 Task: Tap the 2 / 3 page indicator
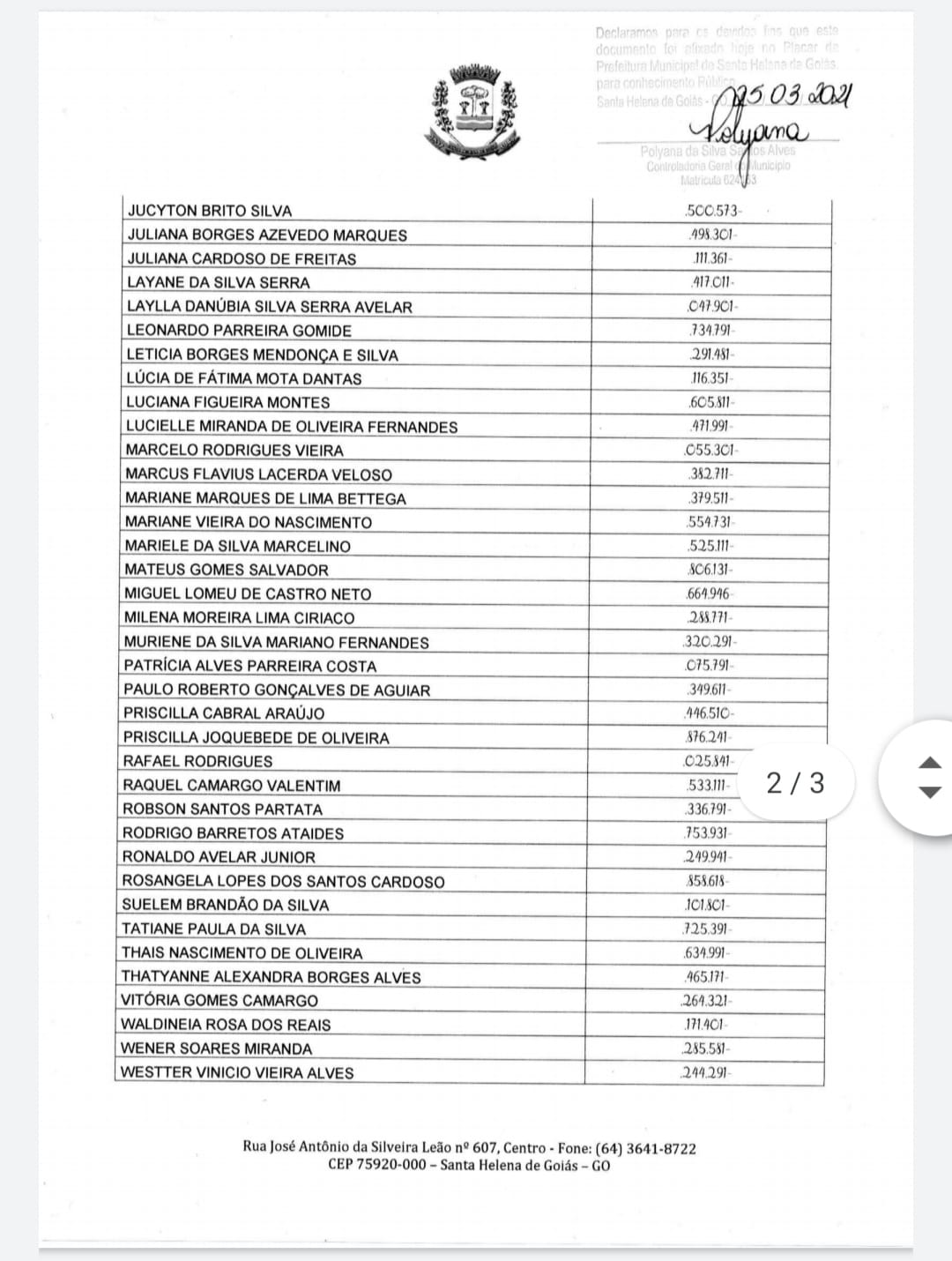coord(795,783)
